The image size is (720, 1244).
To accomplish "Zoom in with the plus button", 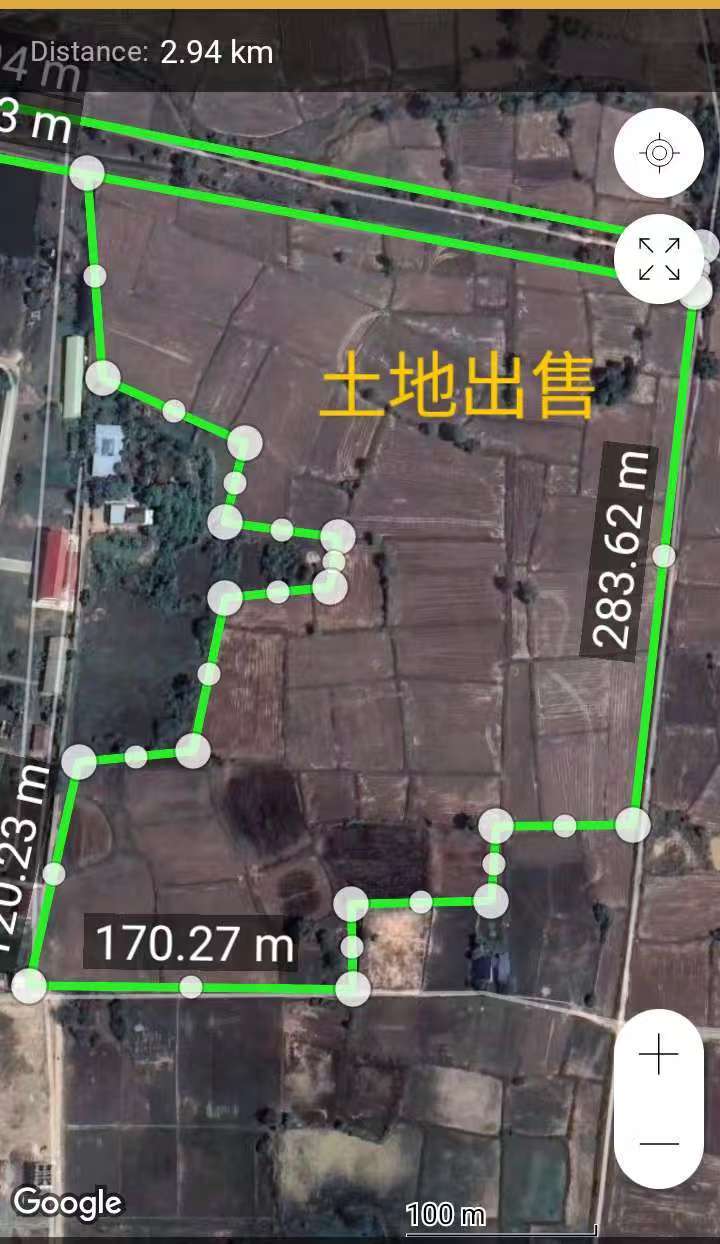I will 658,1055.
